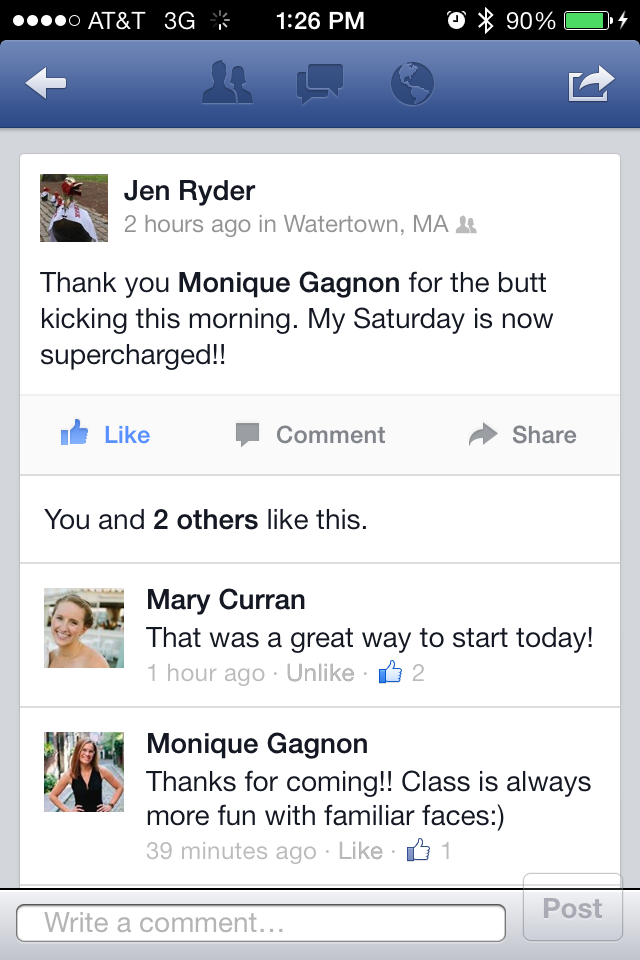640x960 pixels.
Task: View who likes this post
Action: tap(206, 520)
